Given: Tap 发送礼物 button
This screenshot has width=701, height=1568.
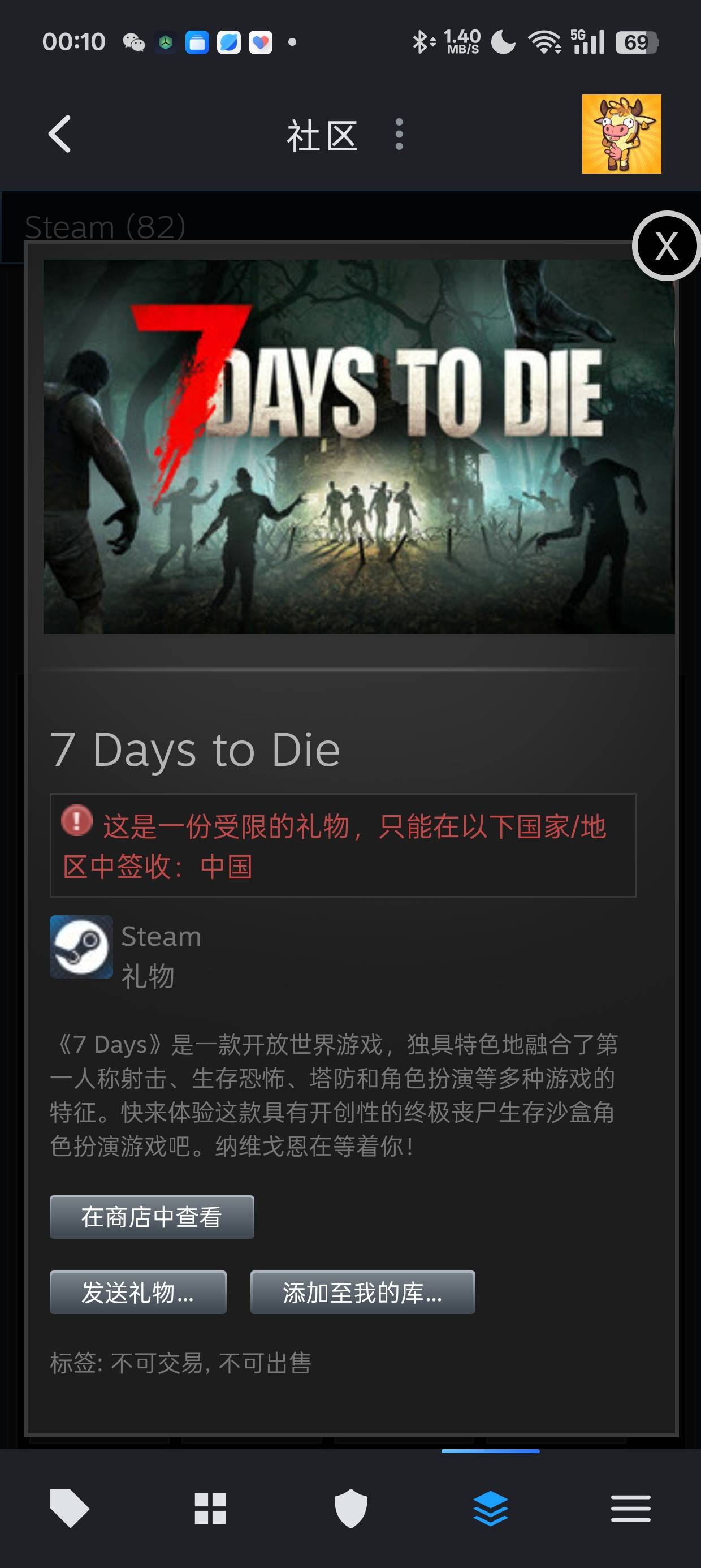Looking at the screenshot, I should tap(138, 1293).
